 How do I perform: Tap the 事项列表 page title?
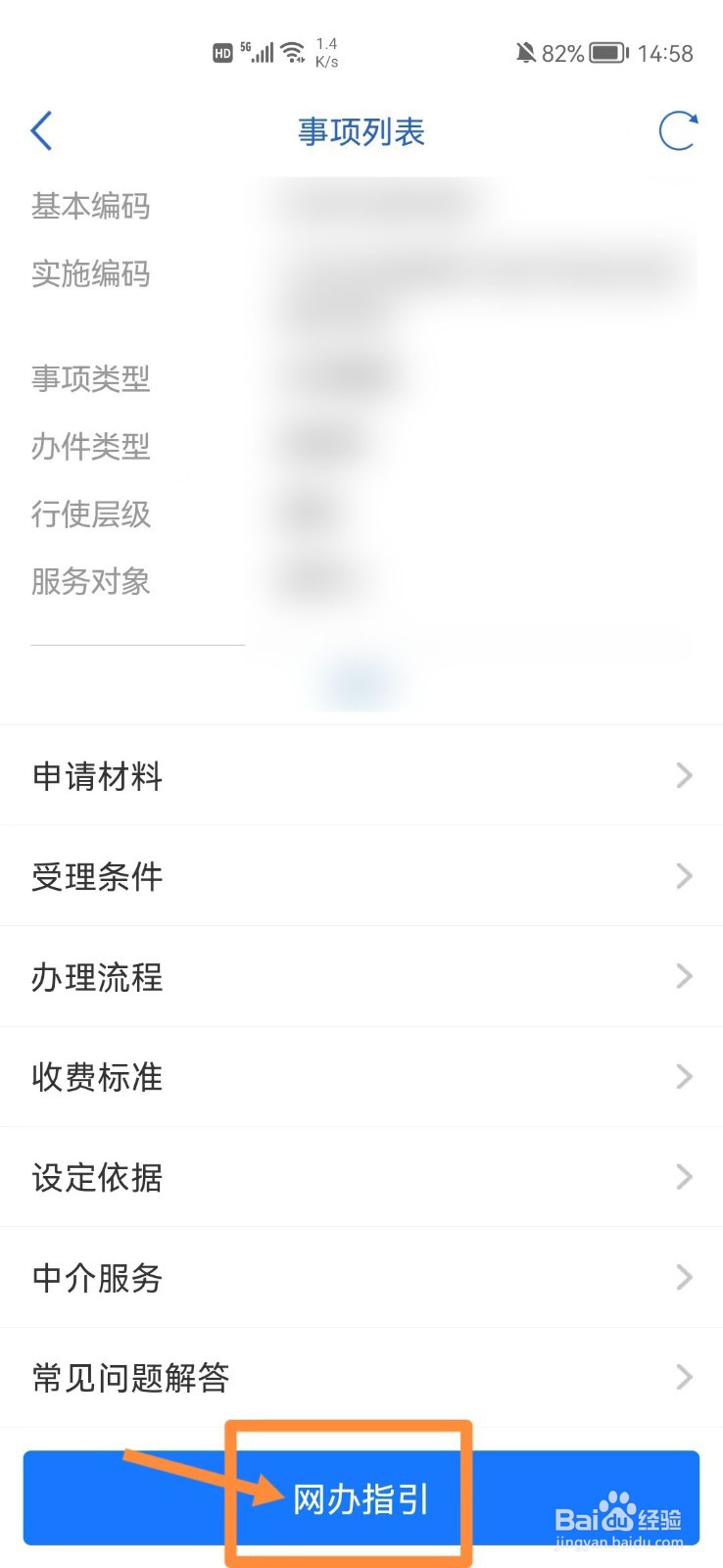361,130
